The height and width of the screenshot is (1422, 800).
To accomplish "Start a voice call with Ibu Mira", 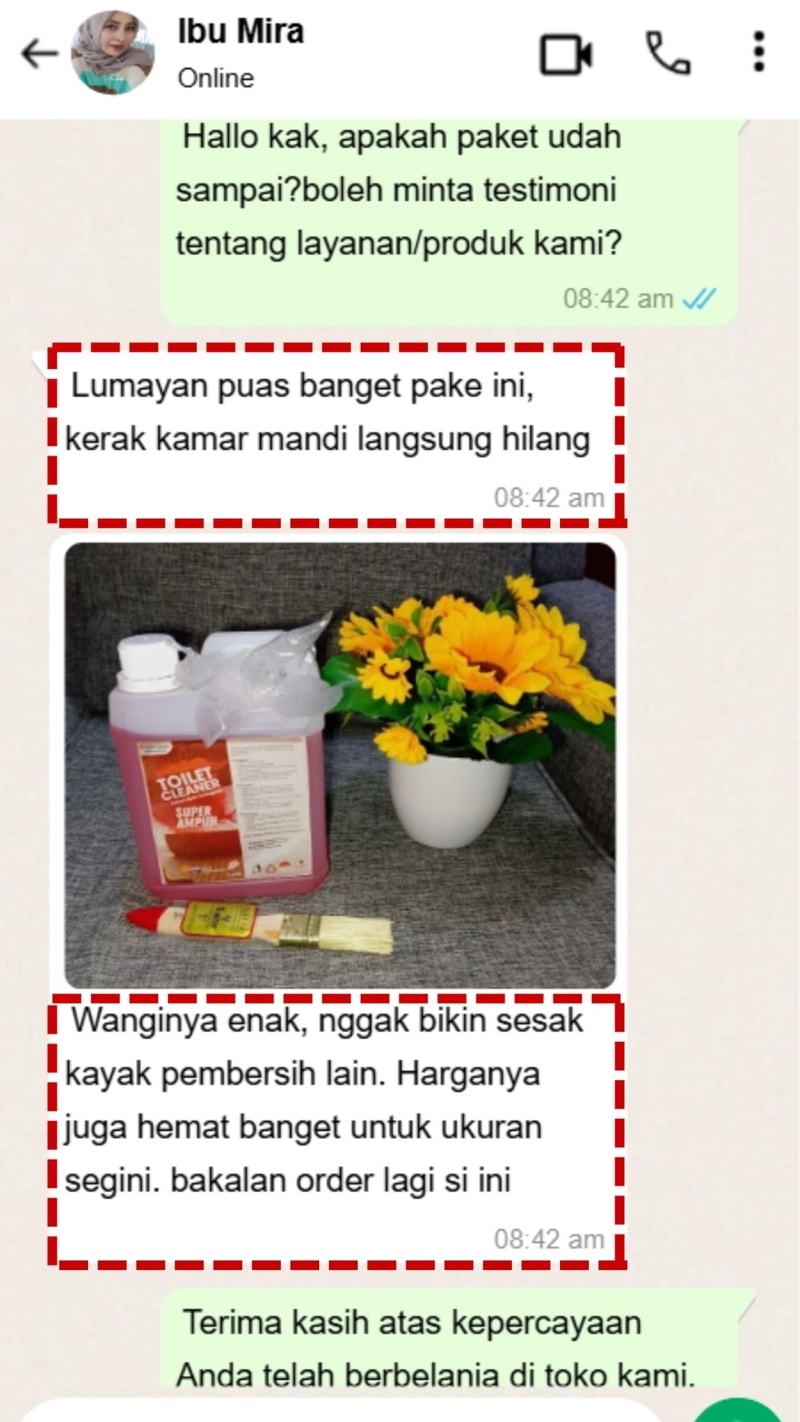I will (x=667, y=53).
